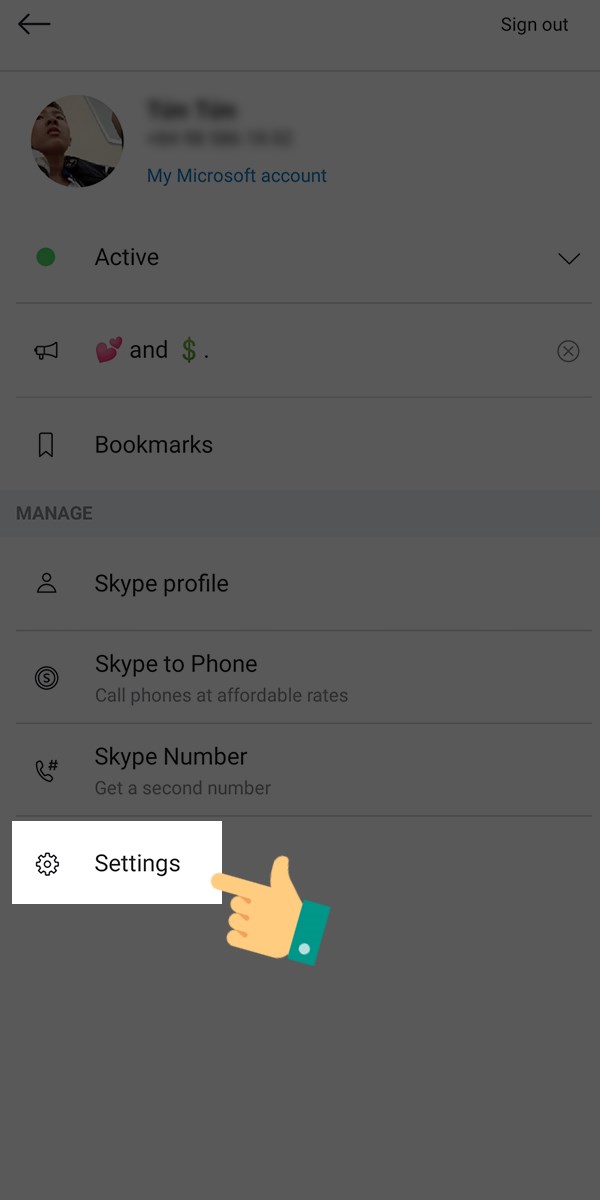600x1200 pixels.
Task: Go back using the arrow icon
Action: pyautogui.click(x=33, y=25)
